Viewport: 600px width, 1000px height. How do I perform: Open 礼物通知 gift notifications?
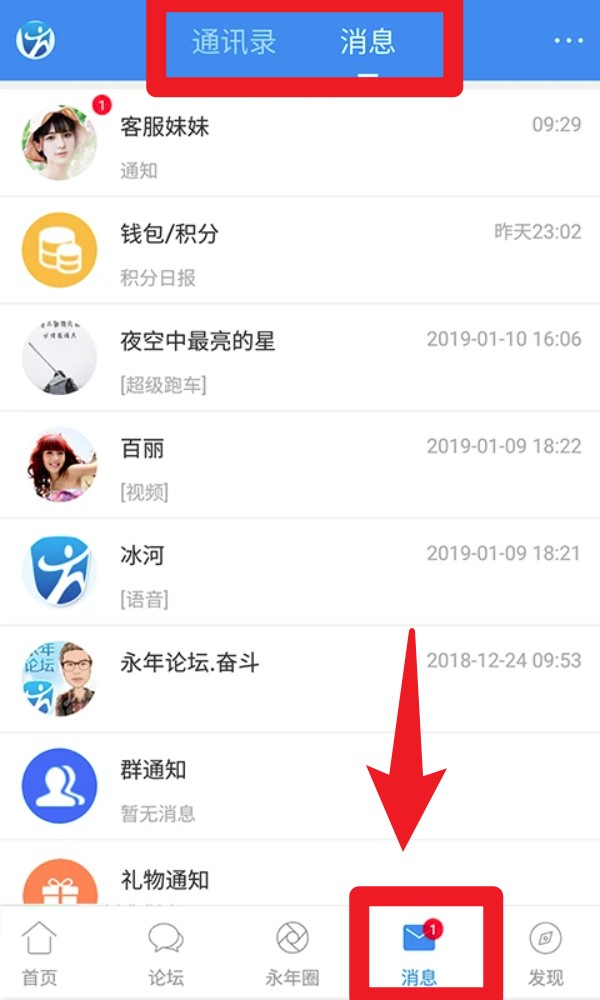pyautogui.click(x=300, y=880)
